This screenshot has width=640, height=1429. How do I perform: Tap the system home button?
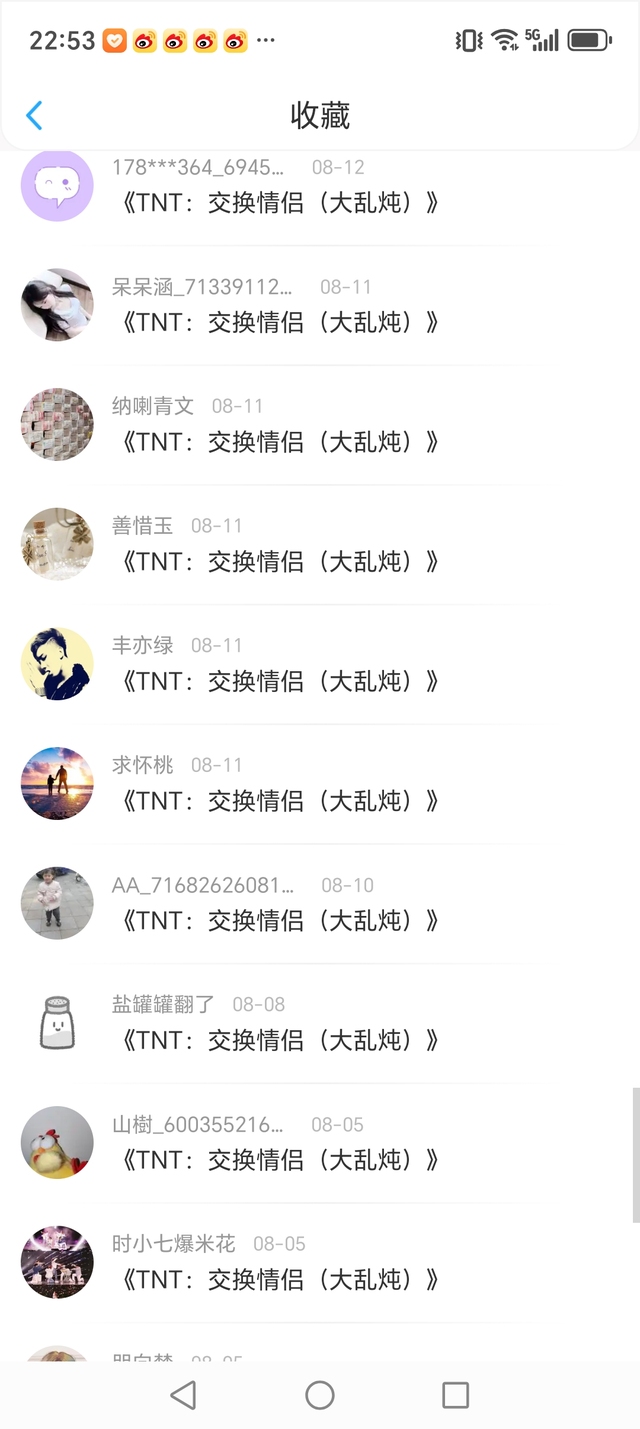pyautogui.click(x=320, y=1395)
